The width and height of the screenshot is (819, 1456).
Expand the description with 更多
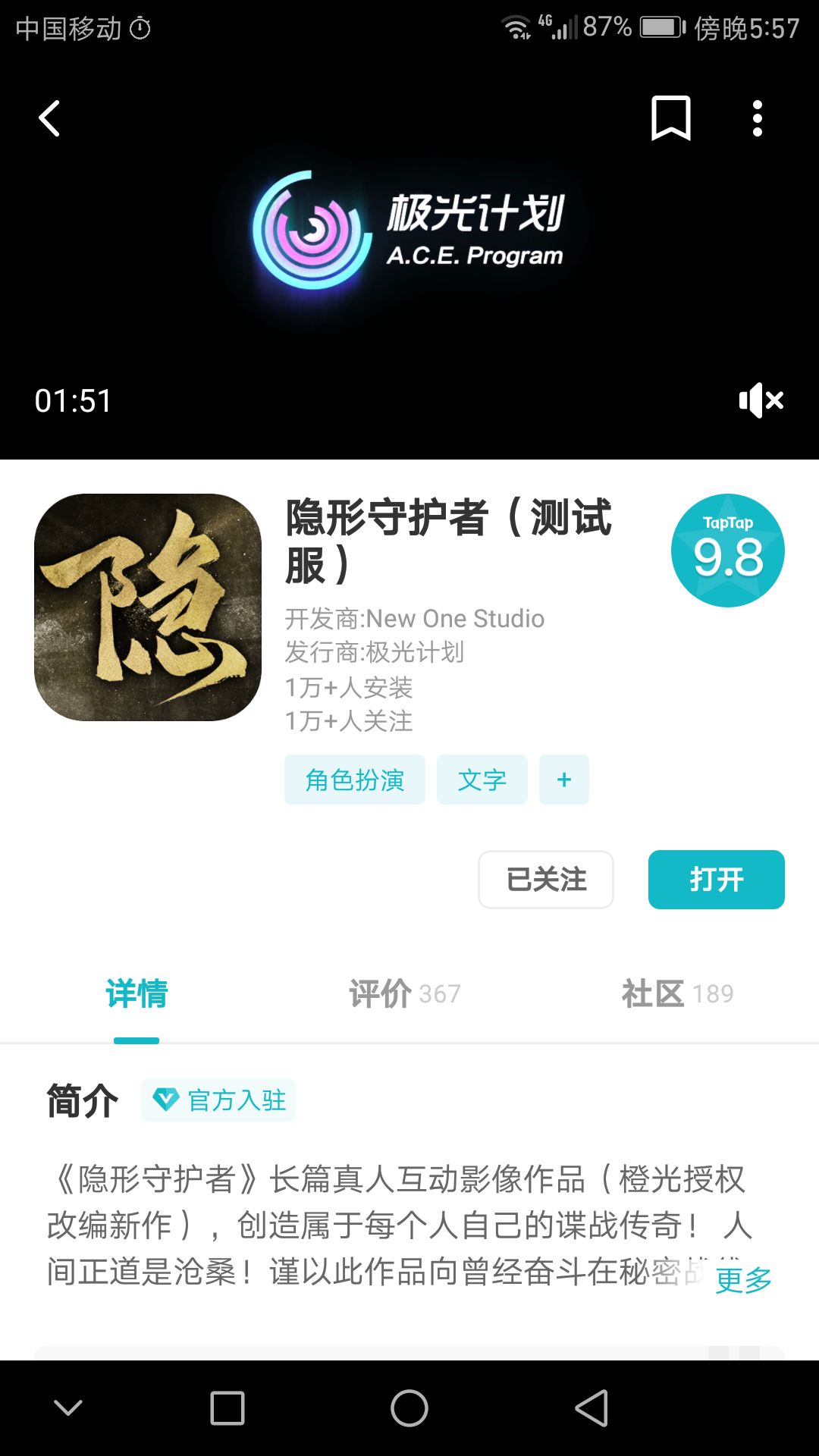click(743, 1280)
